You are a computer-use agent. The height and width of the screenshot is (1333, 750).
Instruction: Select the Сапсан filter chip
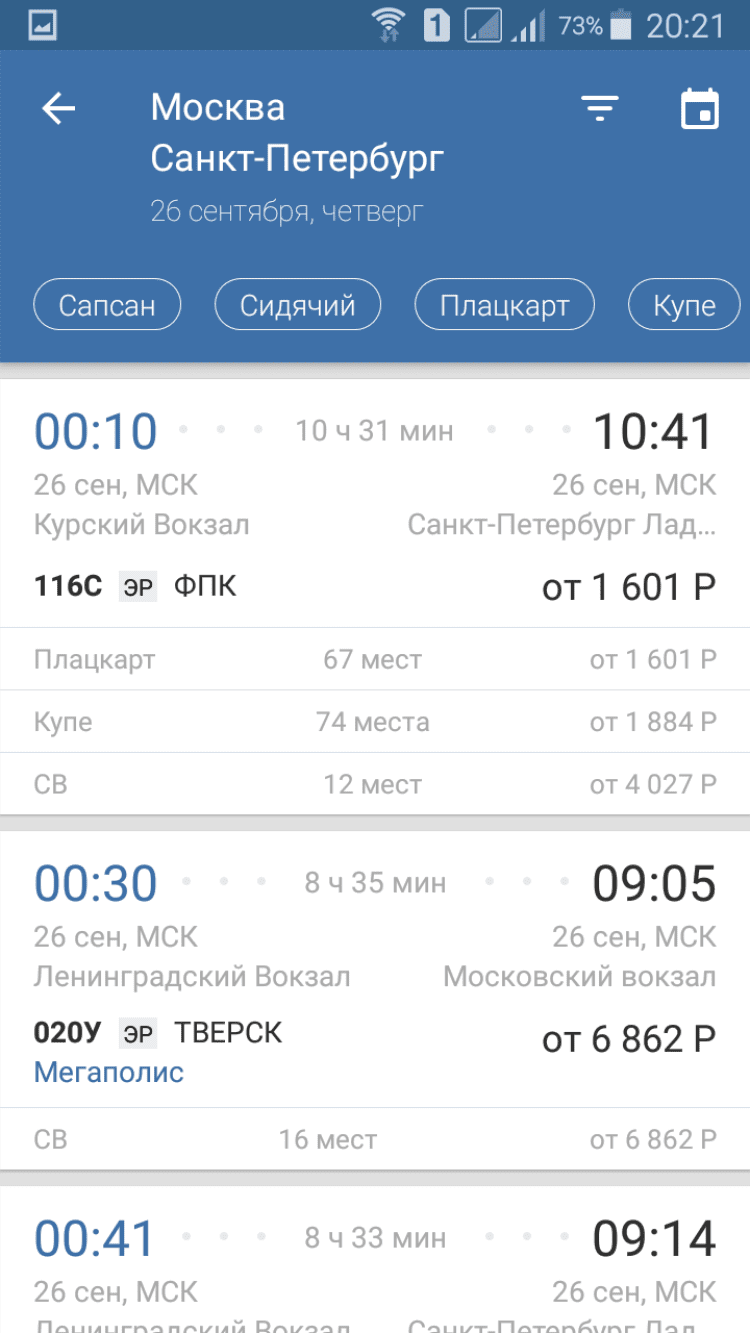[x=107, y=305]
